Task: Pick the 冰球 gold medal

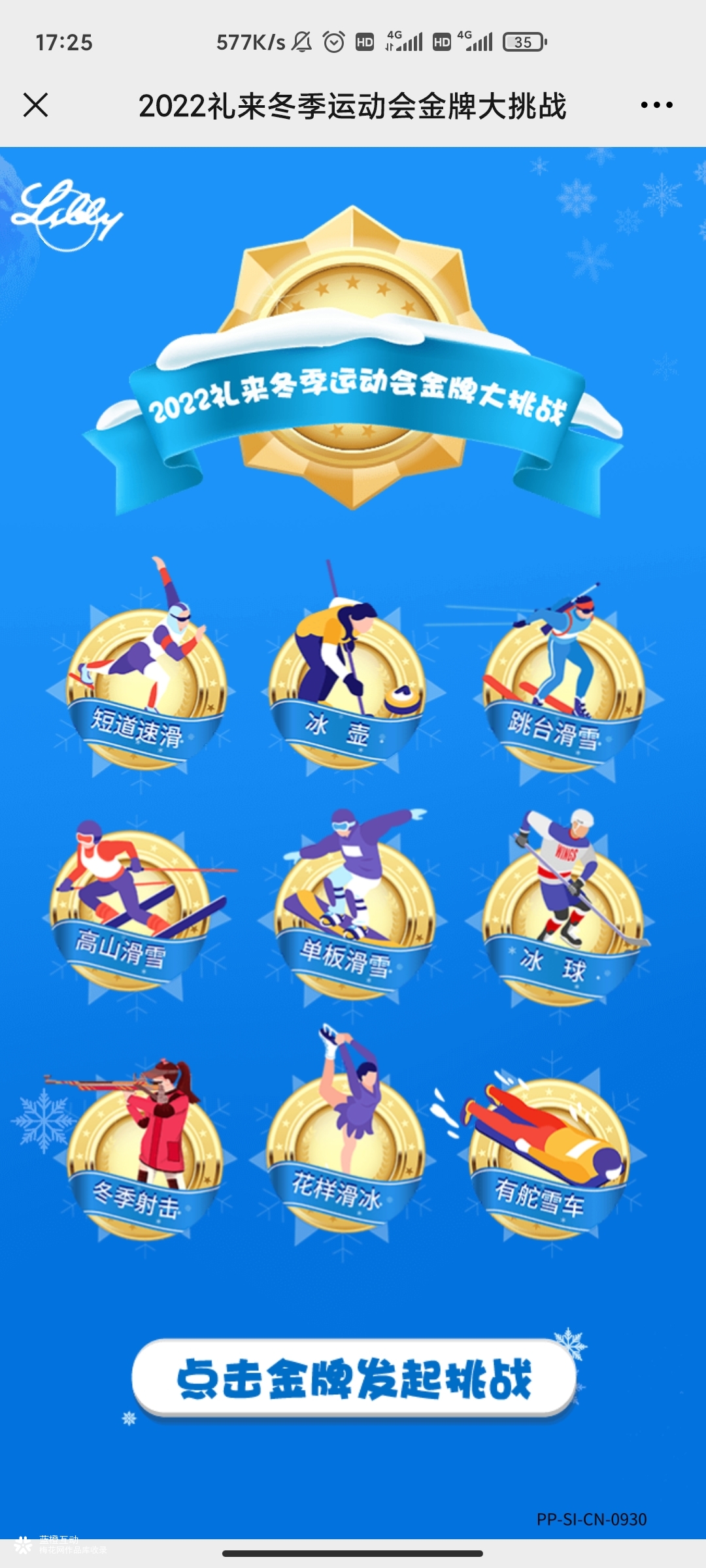Action: click(x=562, y=928)
